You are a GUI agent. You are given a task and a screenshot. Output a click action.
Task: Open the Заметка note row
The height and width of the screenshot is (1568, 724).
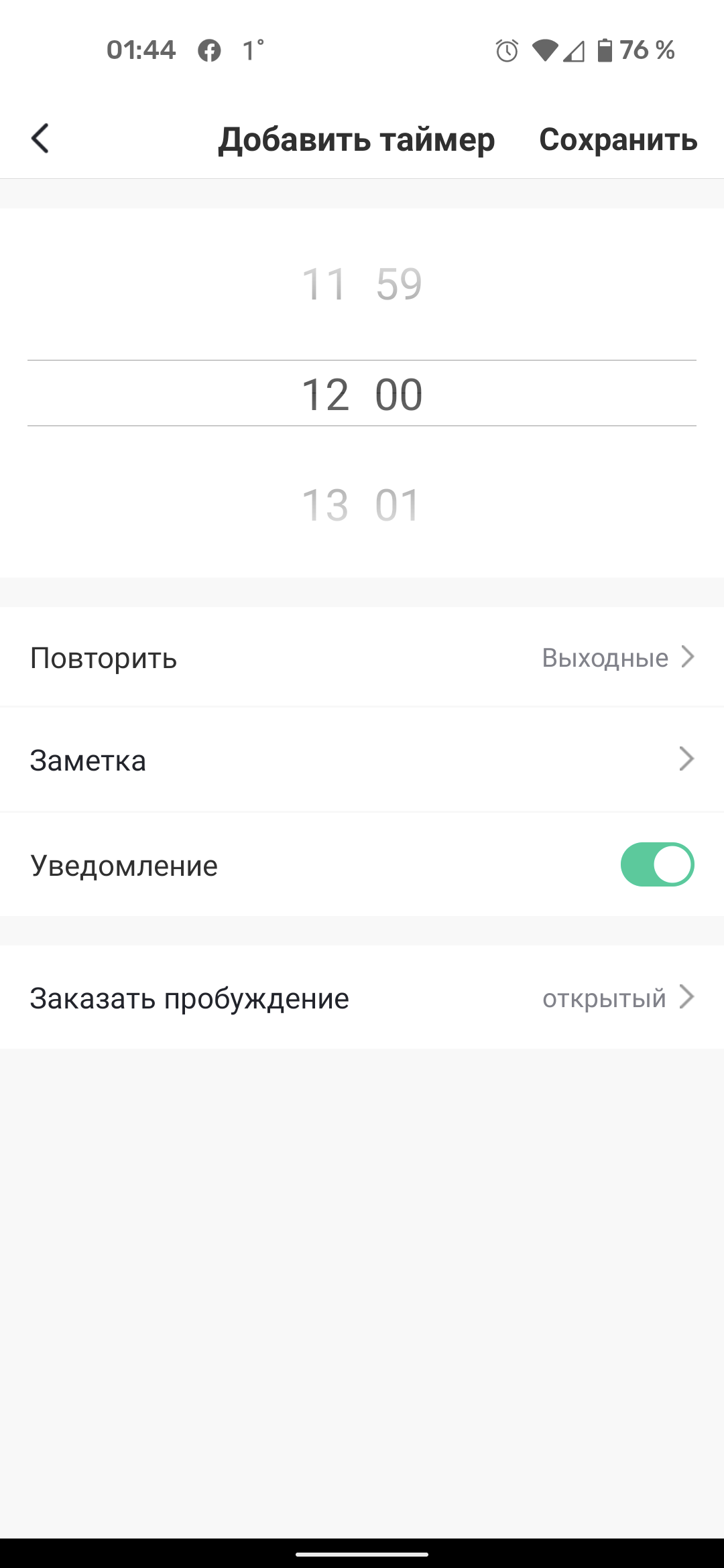[x=362, y=760]
